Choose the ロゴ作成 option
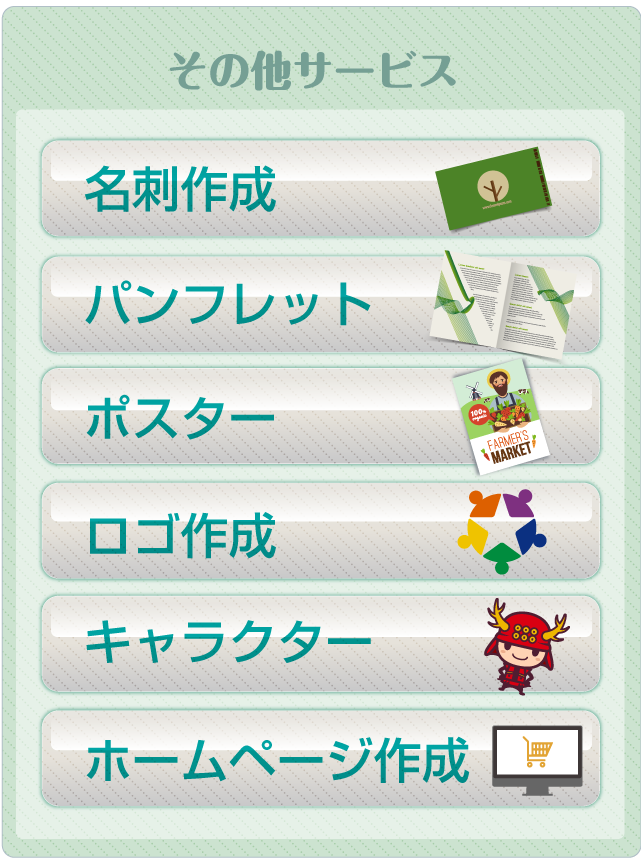The height and width of the screenshot is (861, 641). tap(320, 531)
